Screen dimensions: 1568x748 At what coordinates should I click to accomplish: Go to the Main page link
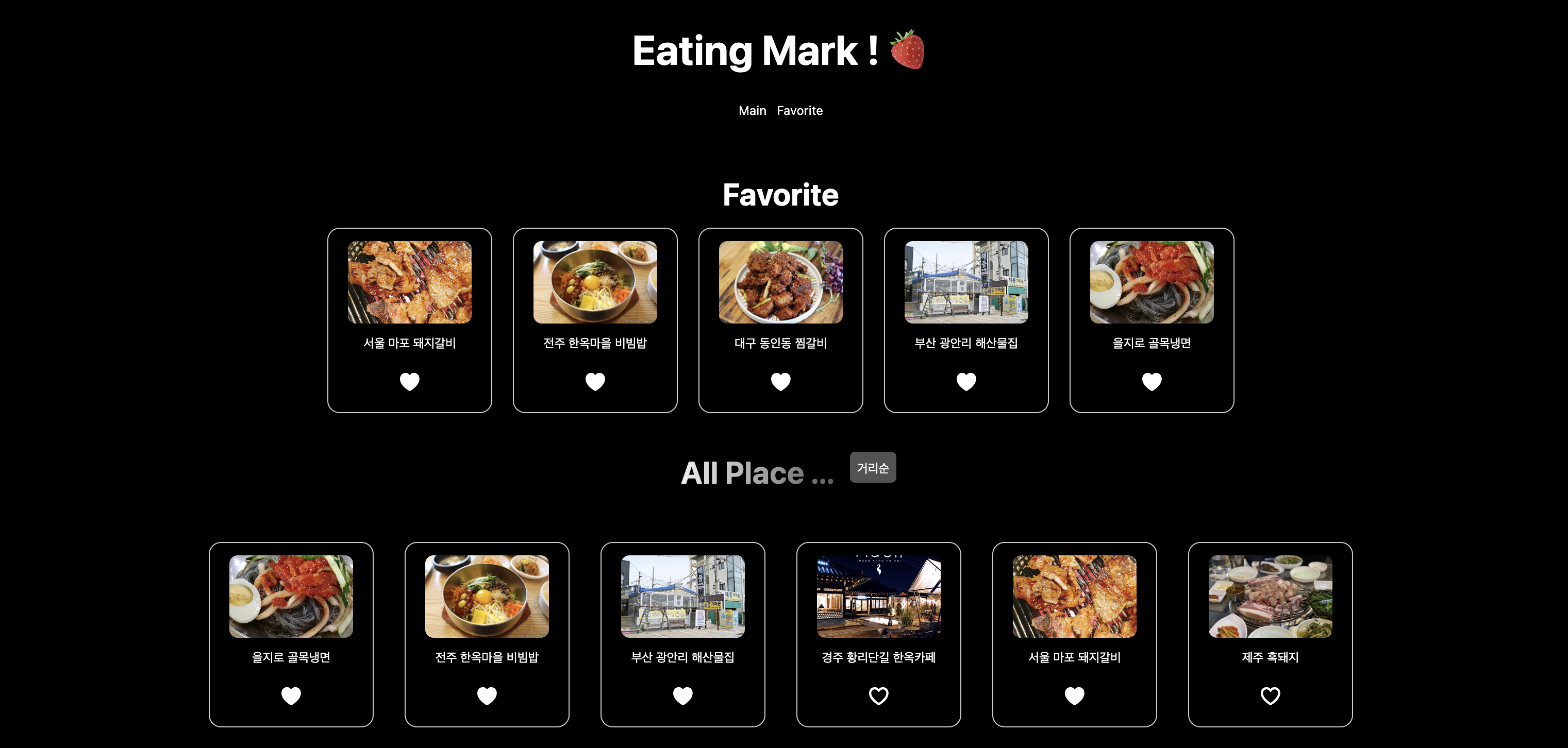click(752, 111)
